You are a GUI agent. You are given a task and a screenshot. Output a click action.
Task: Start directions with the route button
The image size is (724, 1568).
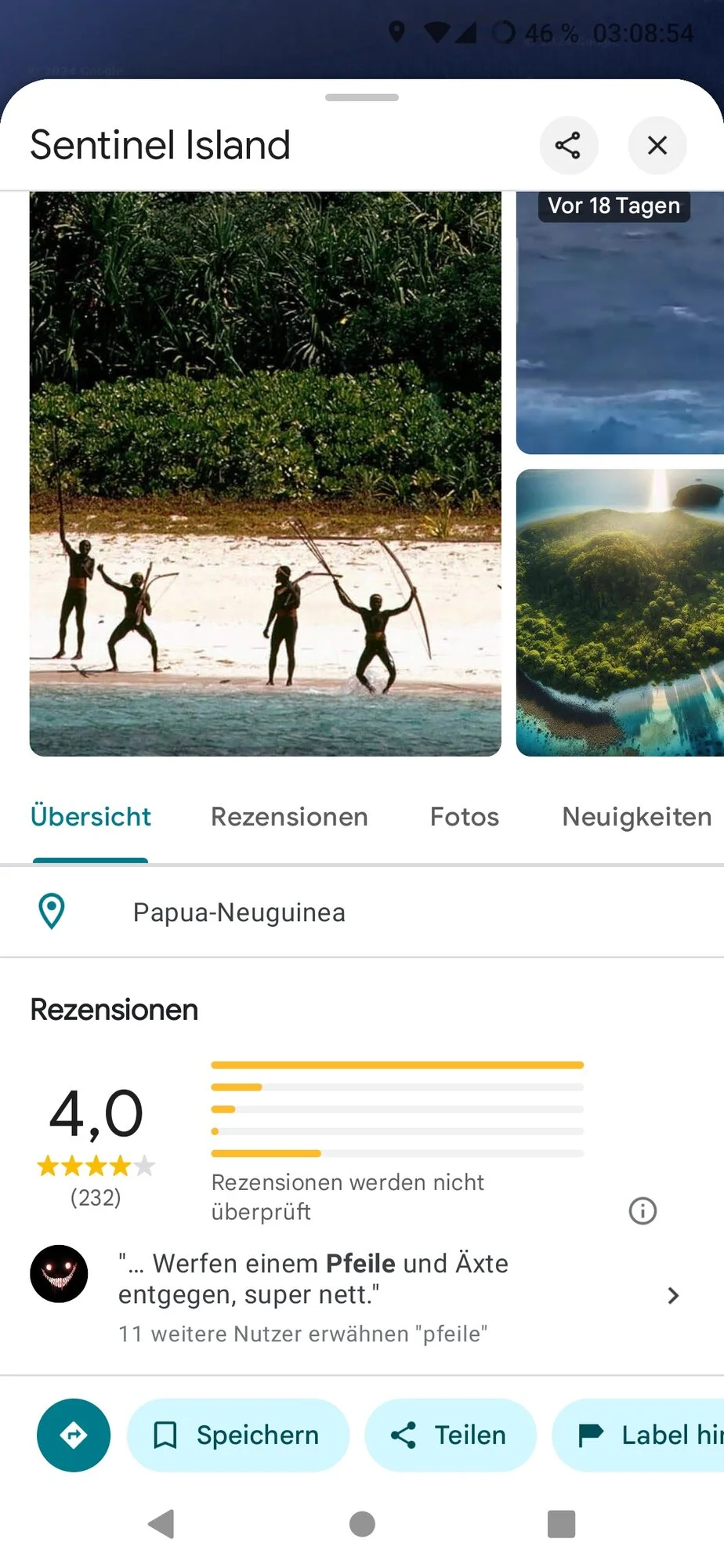click(74, 1436)
